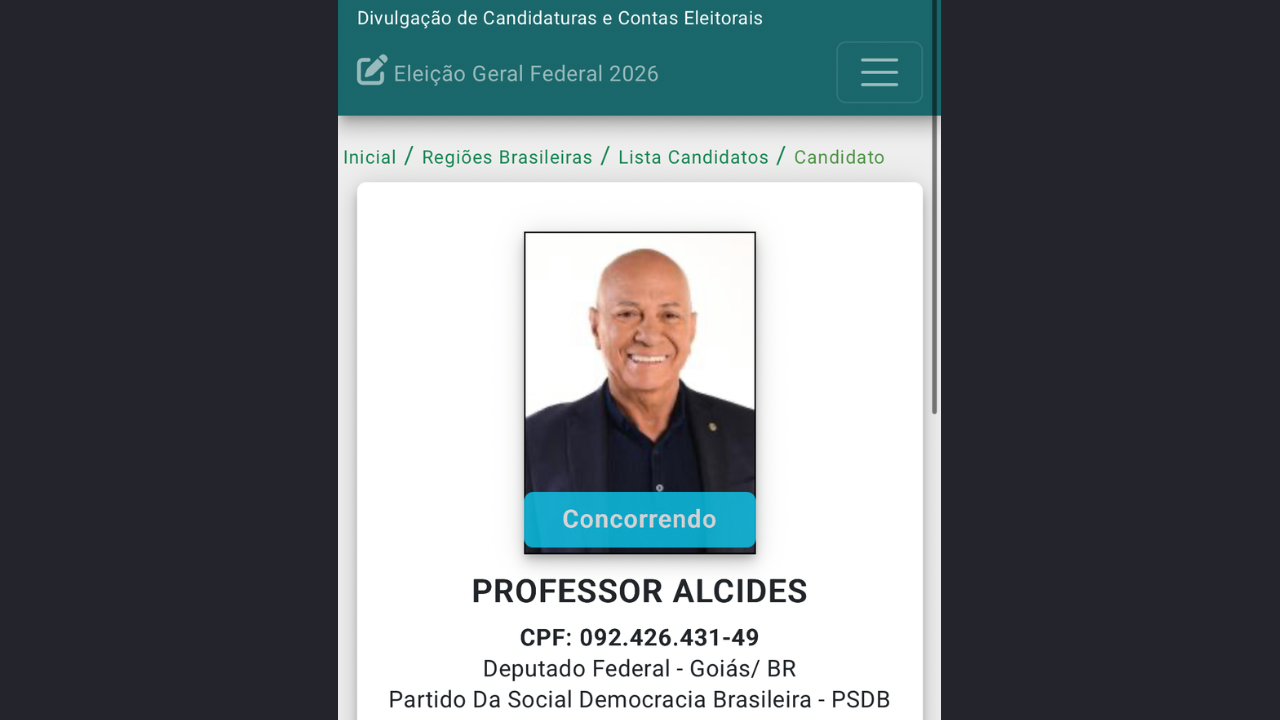
Task: Return to Lista Candidatos breadcrumb
Action: point(693,157)
